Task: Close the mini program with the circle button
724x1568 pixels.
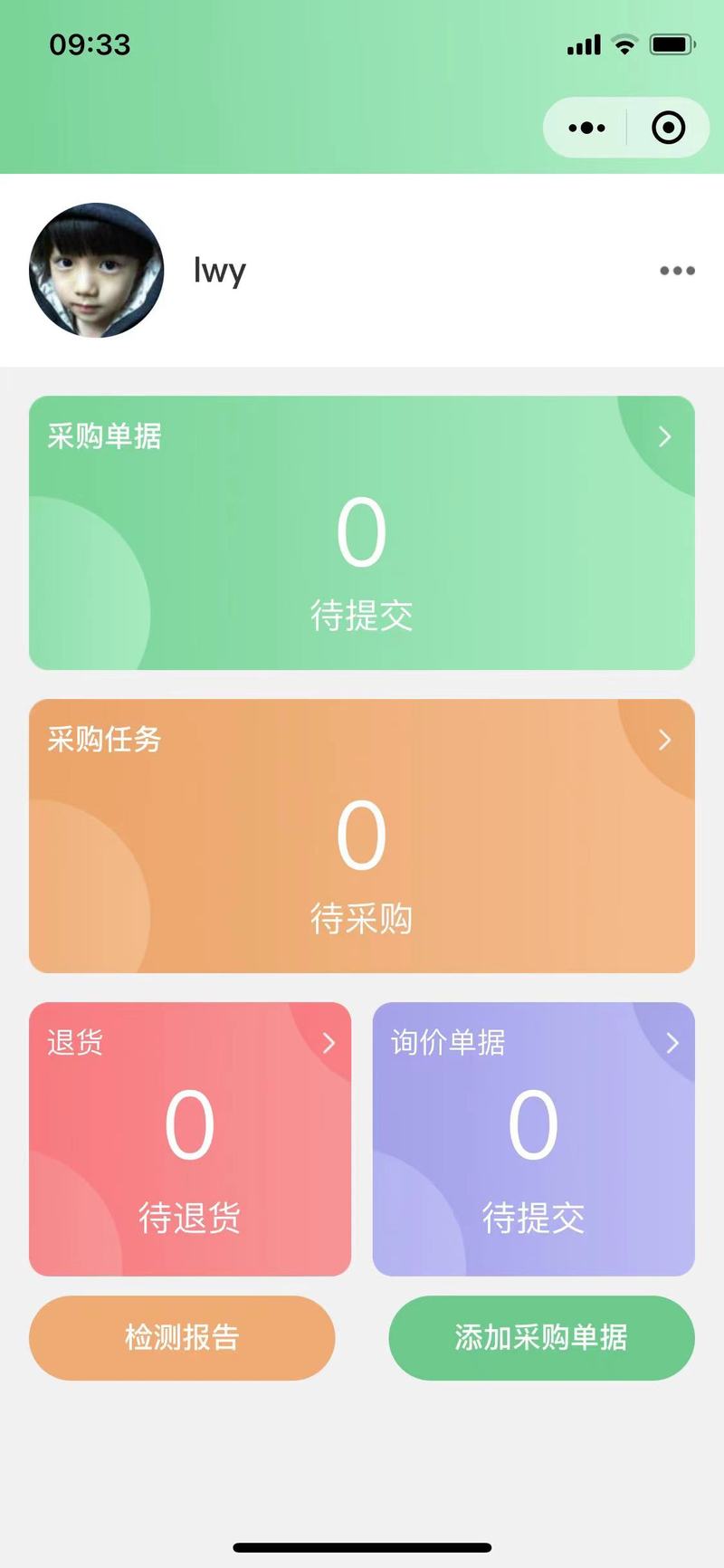Action: point(669,128)
